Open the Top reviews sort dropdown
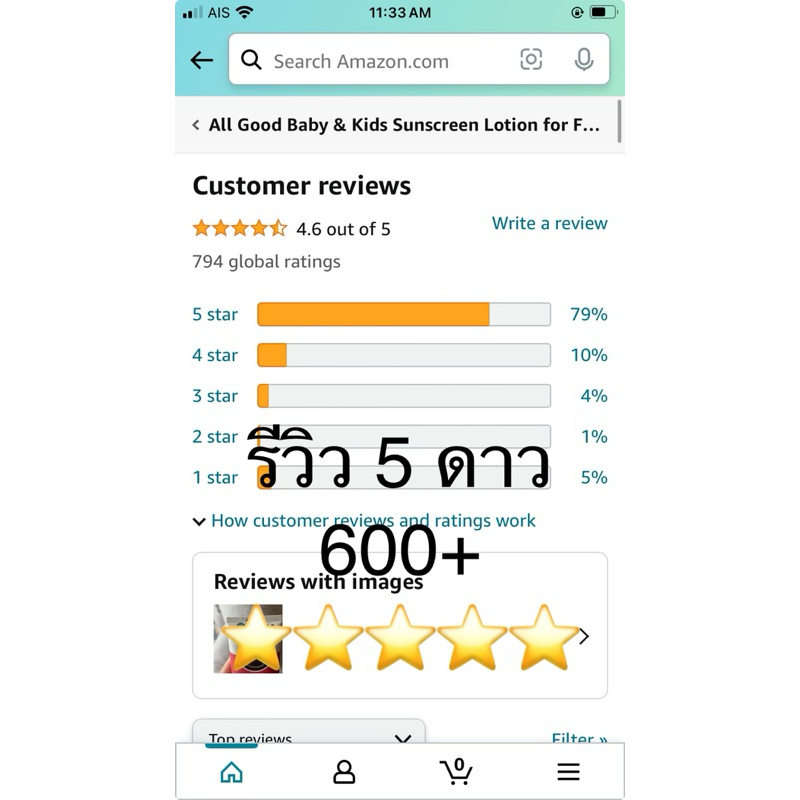 point(309,733)
